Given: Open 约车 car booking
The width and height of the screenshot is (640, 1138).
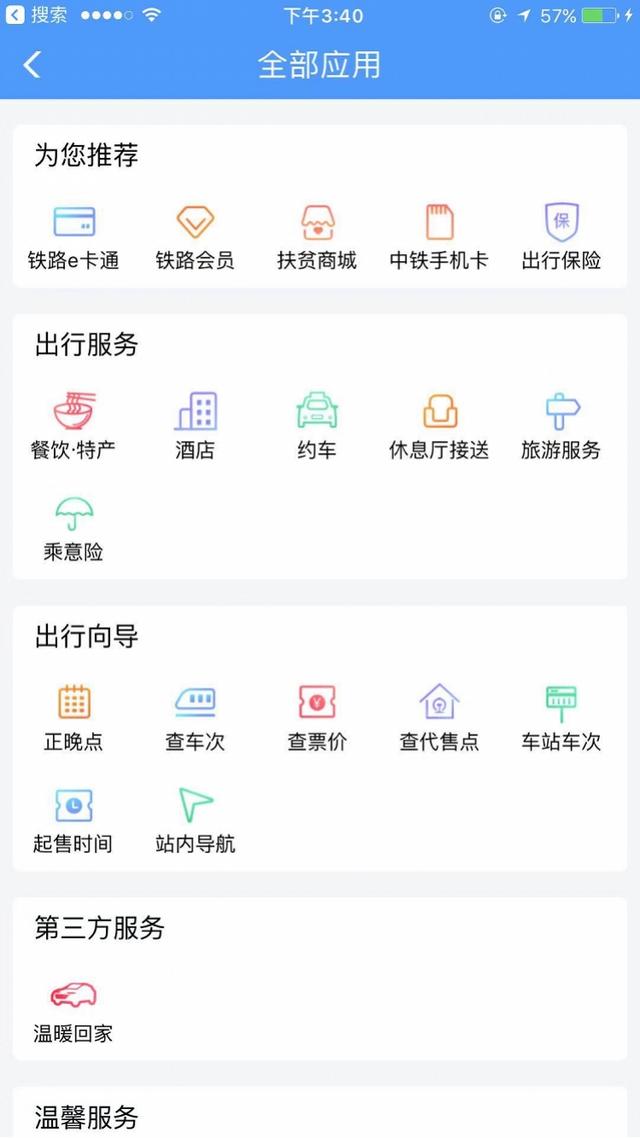Looking at the screenshot, I should click(317, 427).
